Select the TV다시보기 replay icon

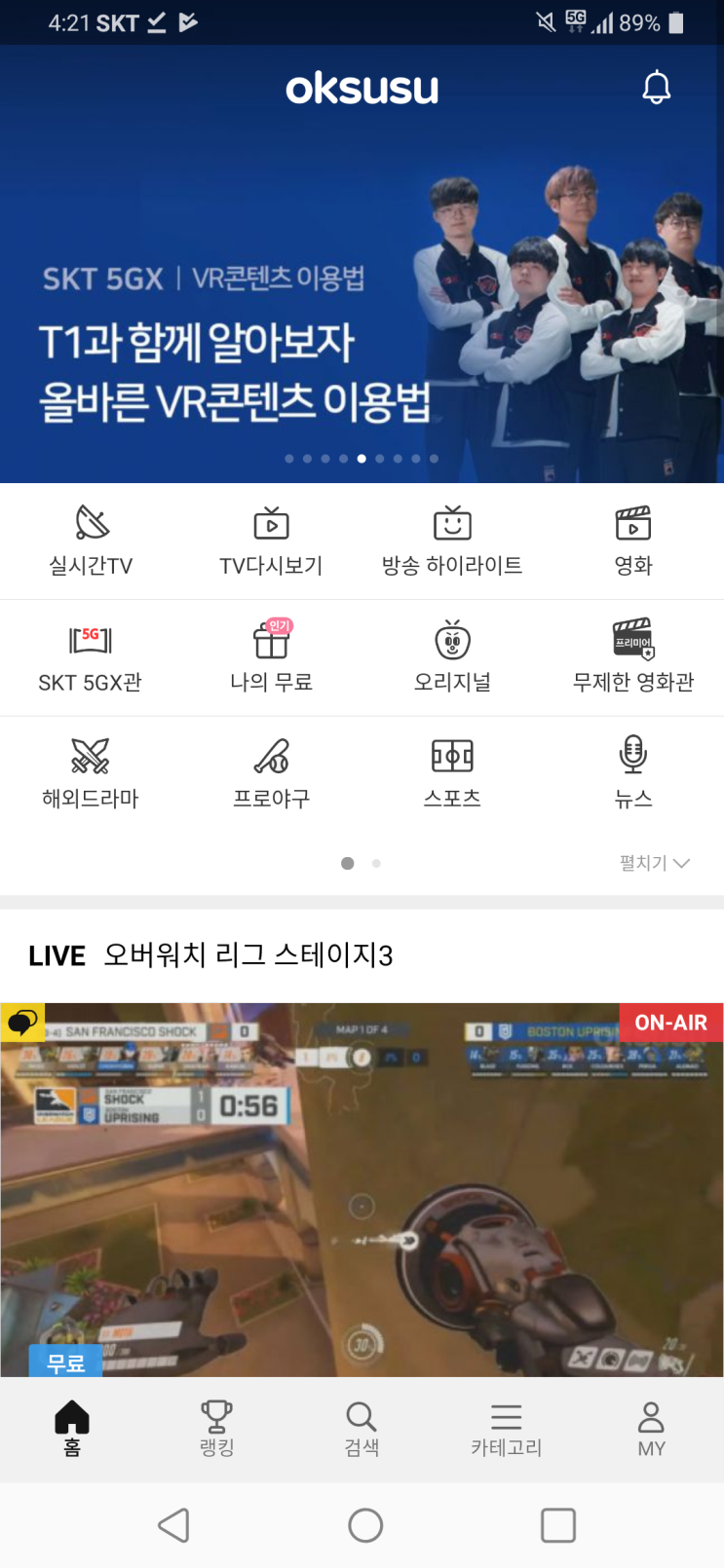tap(271, 541)
